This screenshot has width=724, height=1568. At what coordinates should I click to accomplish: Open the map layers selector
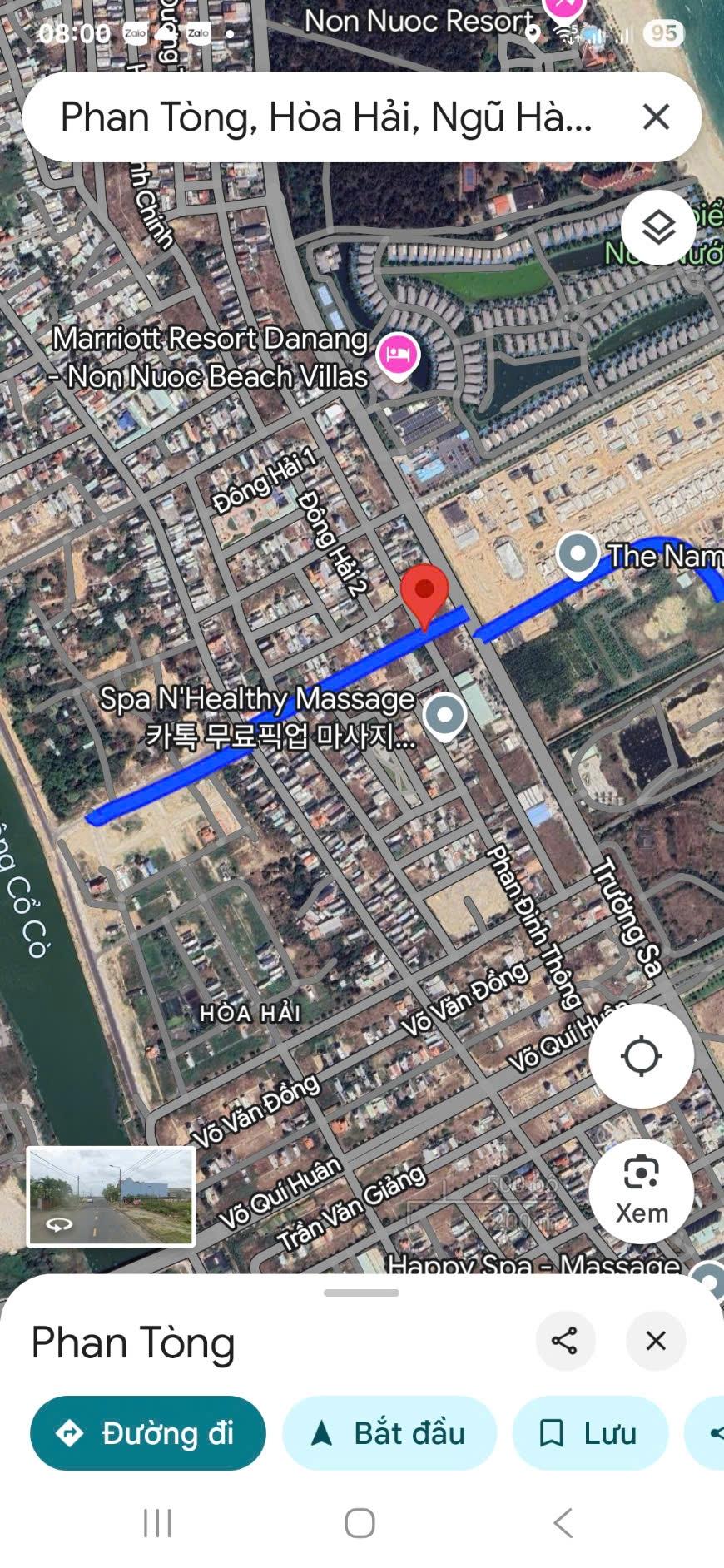(x=658, y=227)
